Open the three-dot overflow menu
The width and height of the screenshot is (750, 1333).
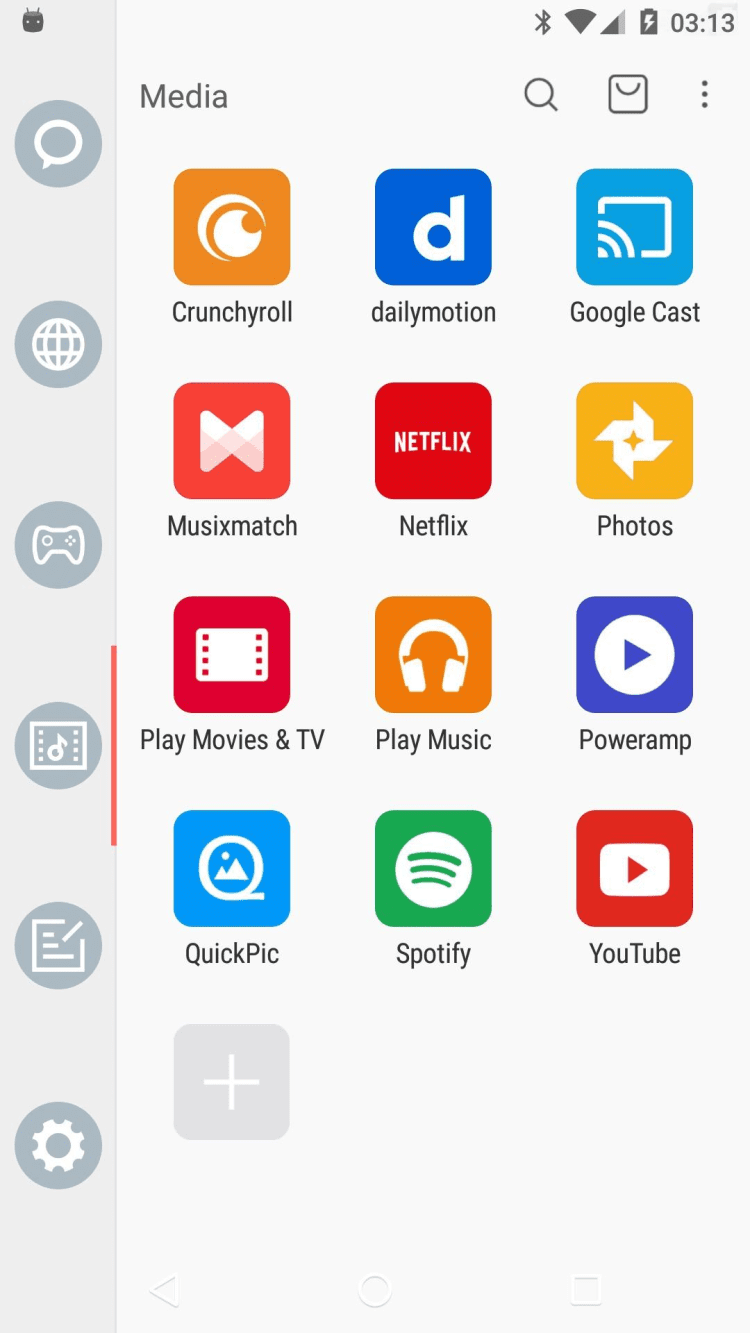[x=705, y=95]
